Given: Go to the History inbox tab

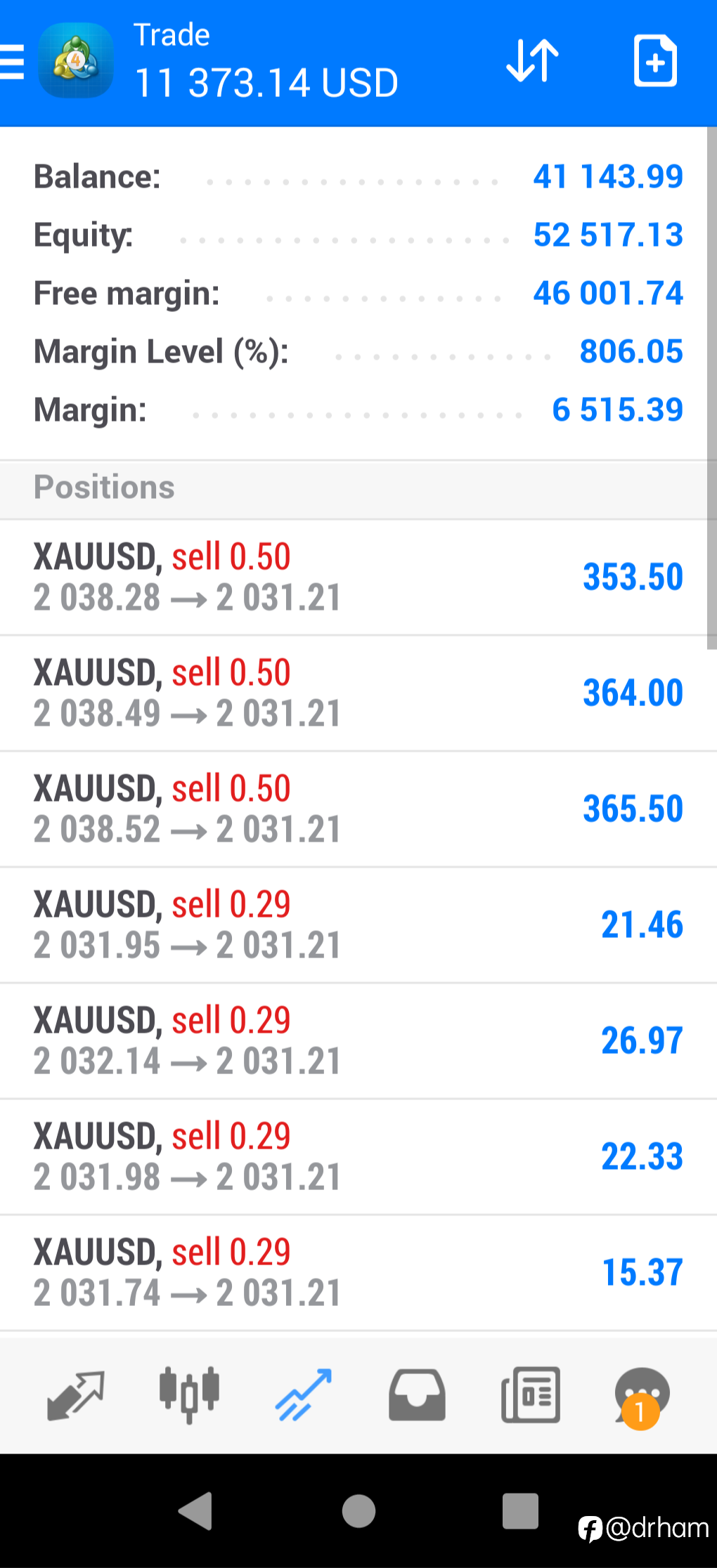Looking at the screenshot, I should click(417, 1395).
